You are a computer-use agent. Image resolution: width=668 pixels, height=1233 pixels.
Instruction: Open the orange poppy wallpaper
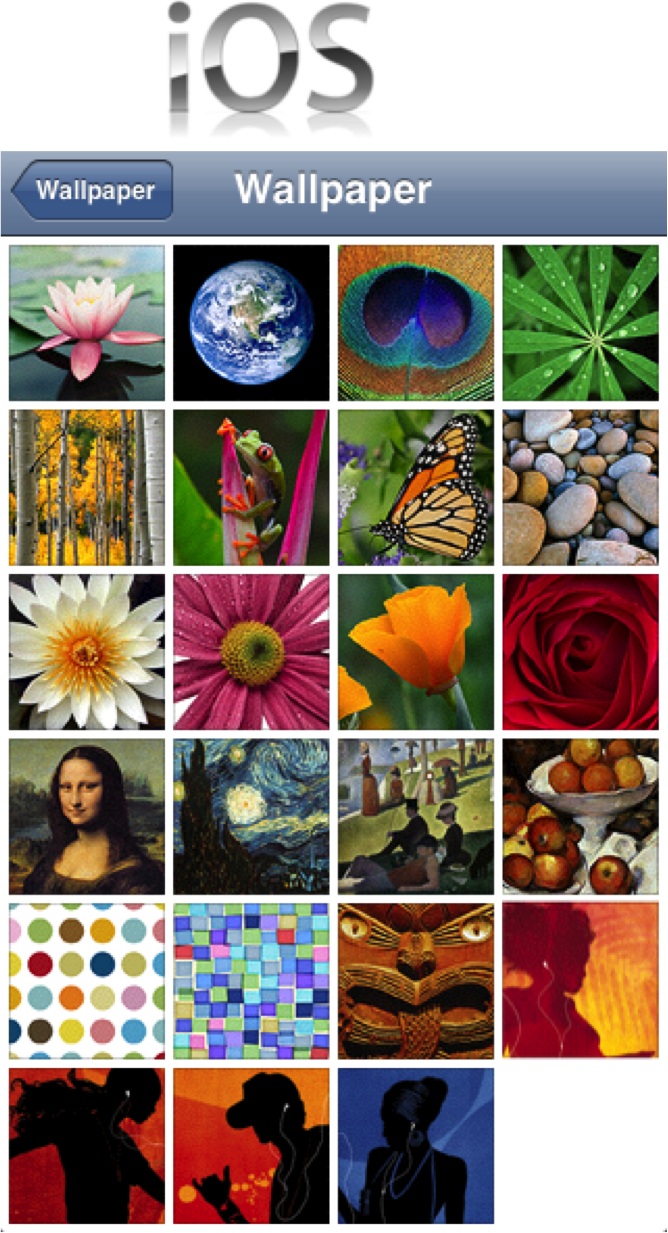click(416, 652)
